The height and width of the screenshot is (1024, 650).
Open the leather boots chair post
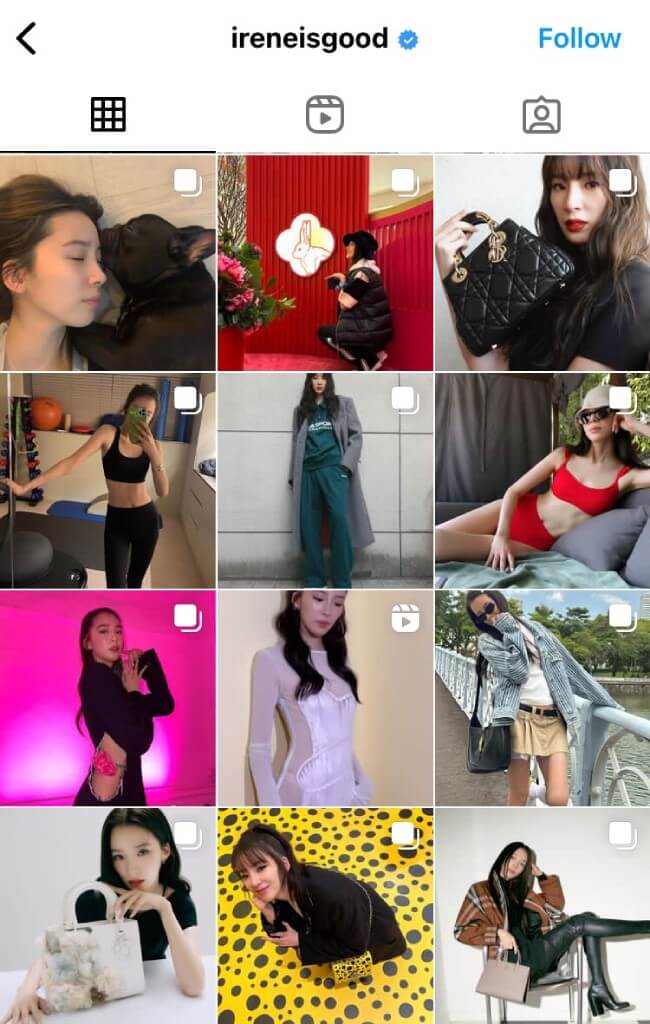(x=542, y=916)
